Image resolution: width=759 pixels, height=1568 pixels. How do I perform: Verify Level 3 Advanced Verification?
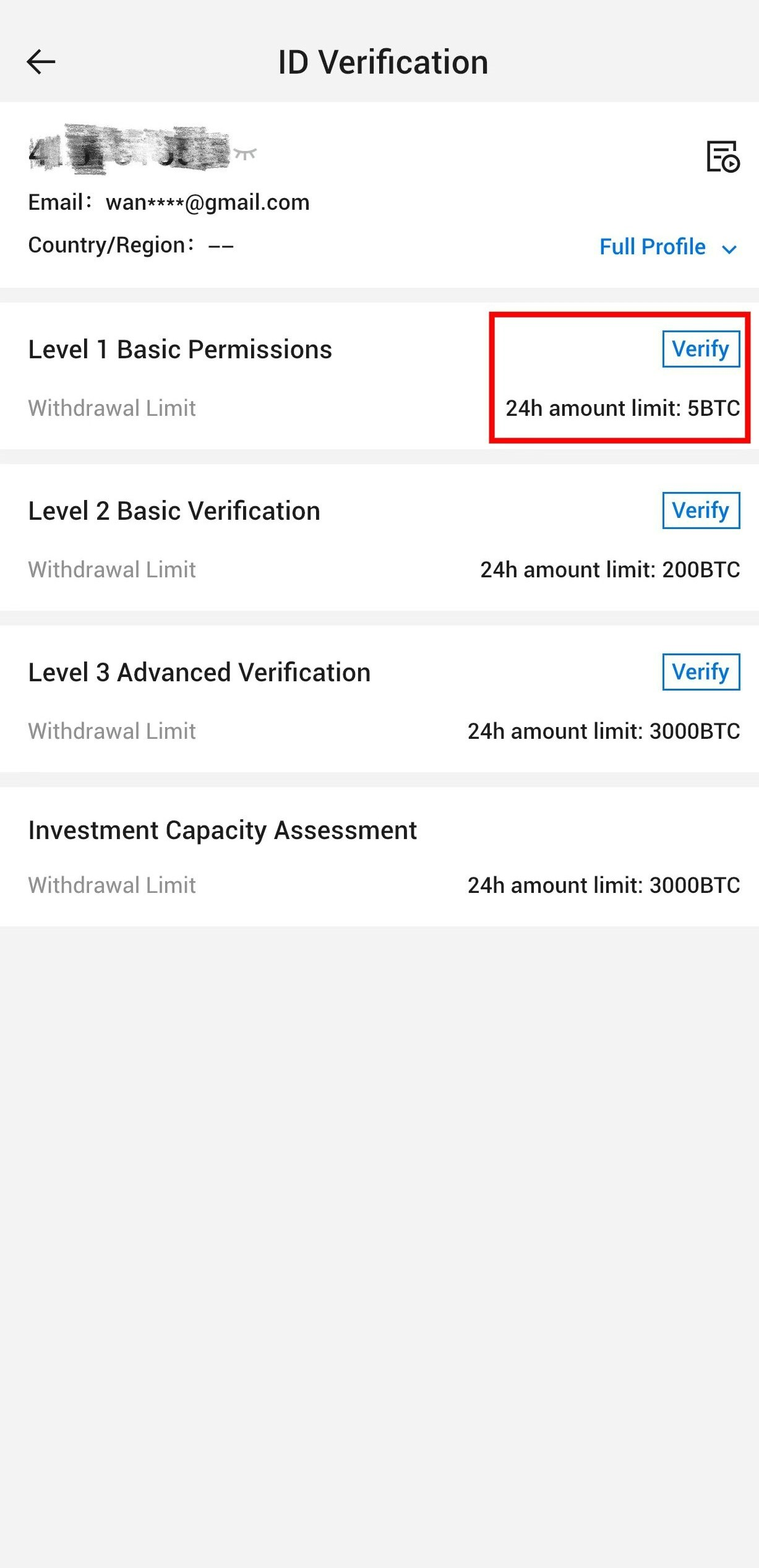pyautogui.click(x=700, y=672)
